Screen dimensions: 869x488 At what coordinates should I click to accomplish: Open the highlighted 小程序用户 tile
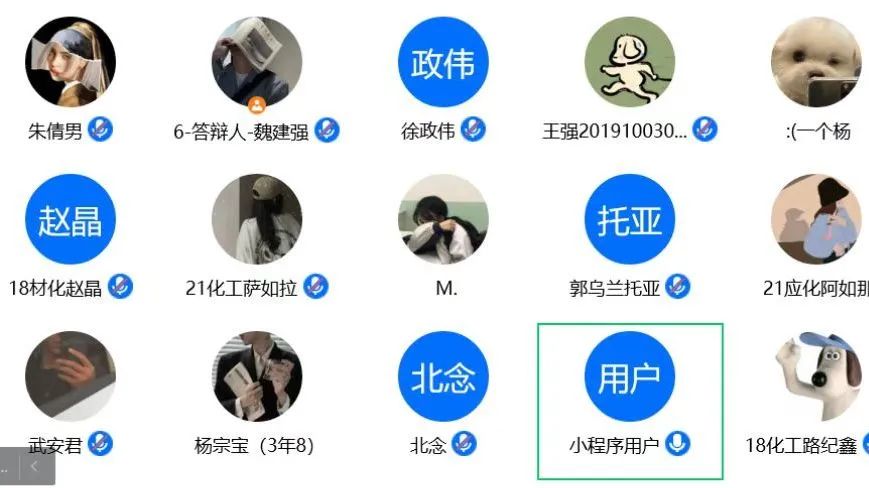tap(630, 377)
